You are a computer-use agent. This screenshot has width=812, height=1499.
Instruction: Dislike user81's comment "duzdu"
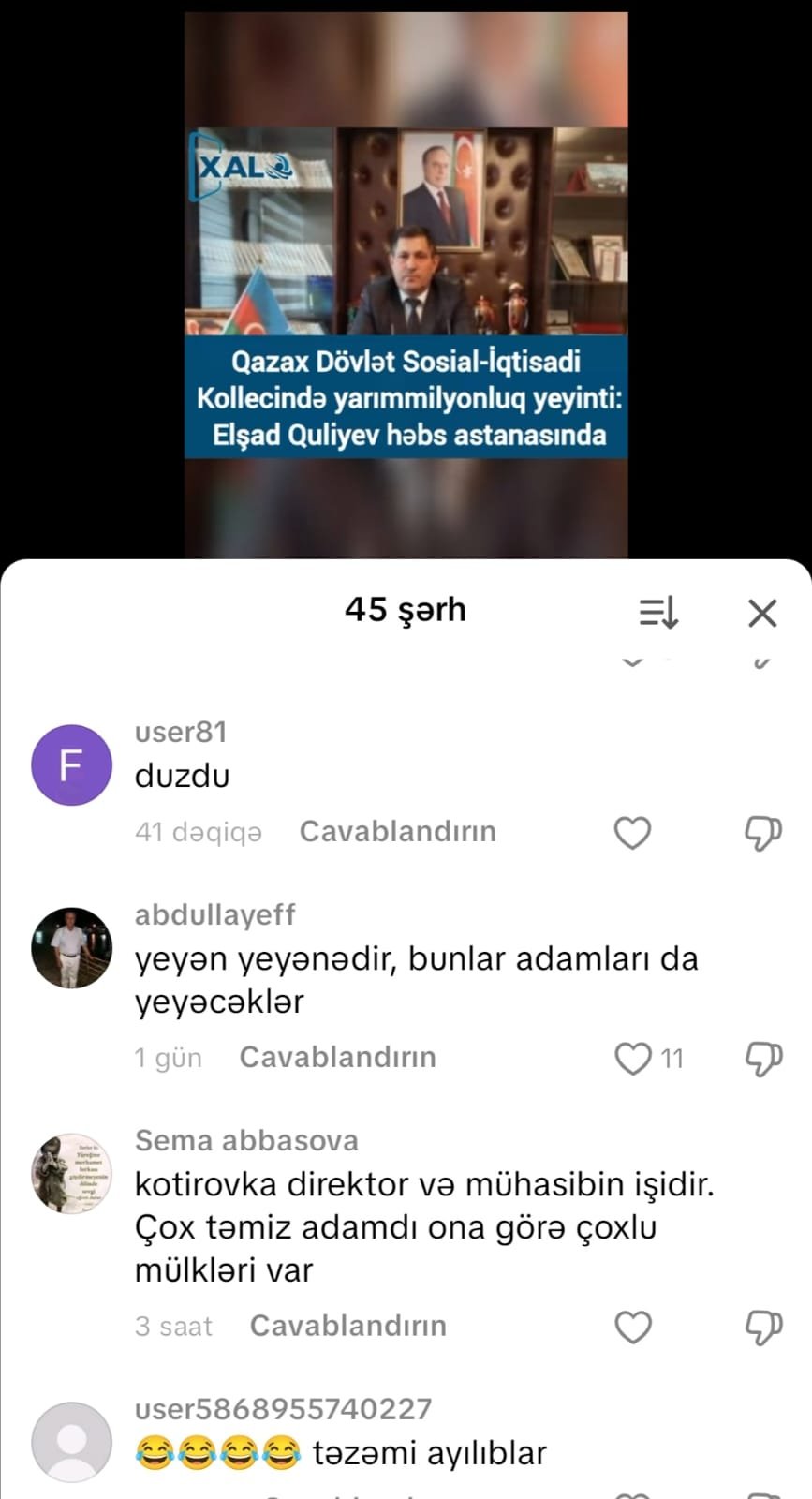point(762,832)
